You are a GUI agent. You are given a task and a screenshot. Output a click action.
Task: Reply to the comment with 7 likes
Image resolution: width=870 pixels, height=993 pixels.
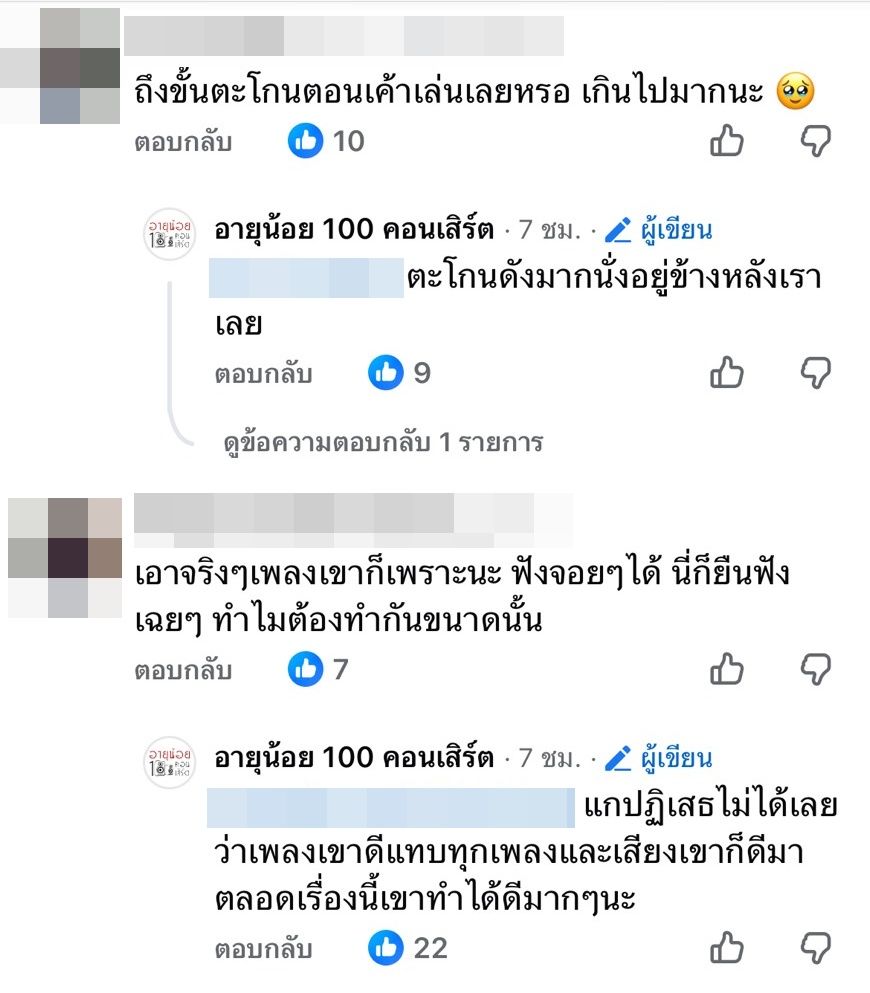pyautogui.click(x=183, y=670)
